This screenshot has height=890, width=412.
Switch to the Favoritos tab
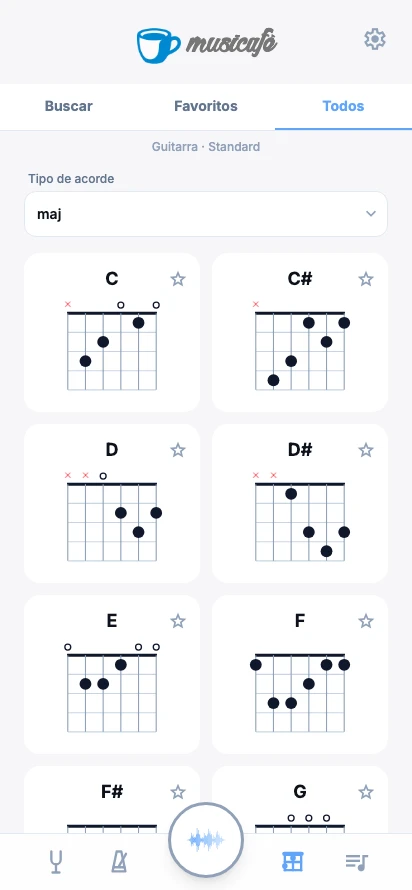tap(206, 106)
